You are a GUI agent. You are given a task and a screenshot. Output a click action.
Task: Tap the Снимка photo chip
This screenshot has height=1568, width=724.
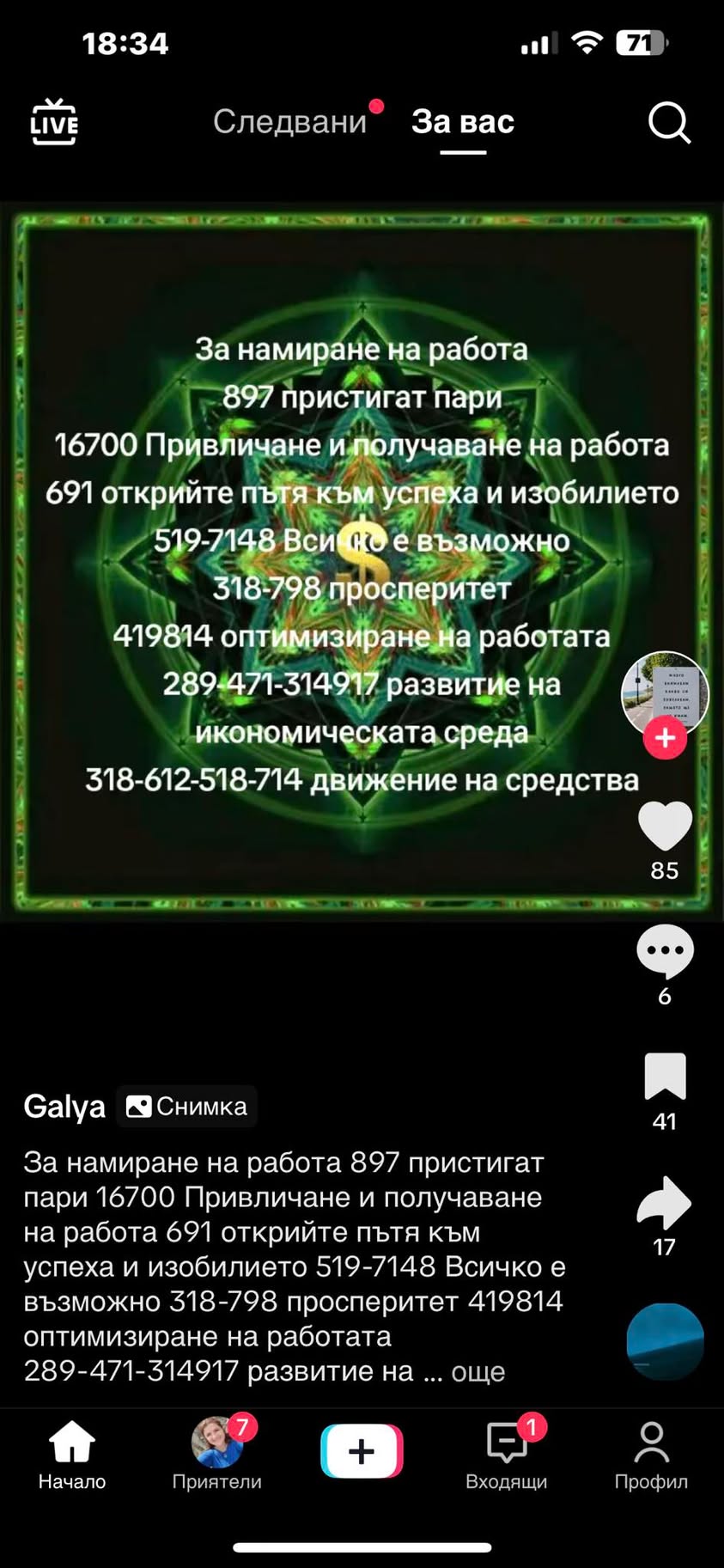186,1107
